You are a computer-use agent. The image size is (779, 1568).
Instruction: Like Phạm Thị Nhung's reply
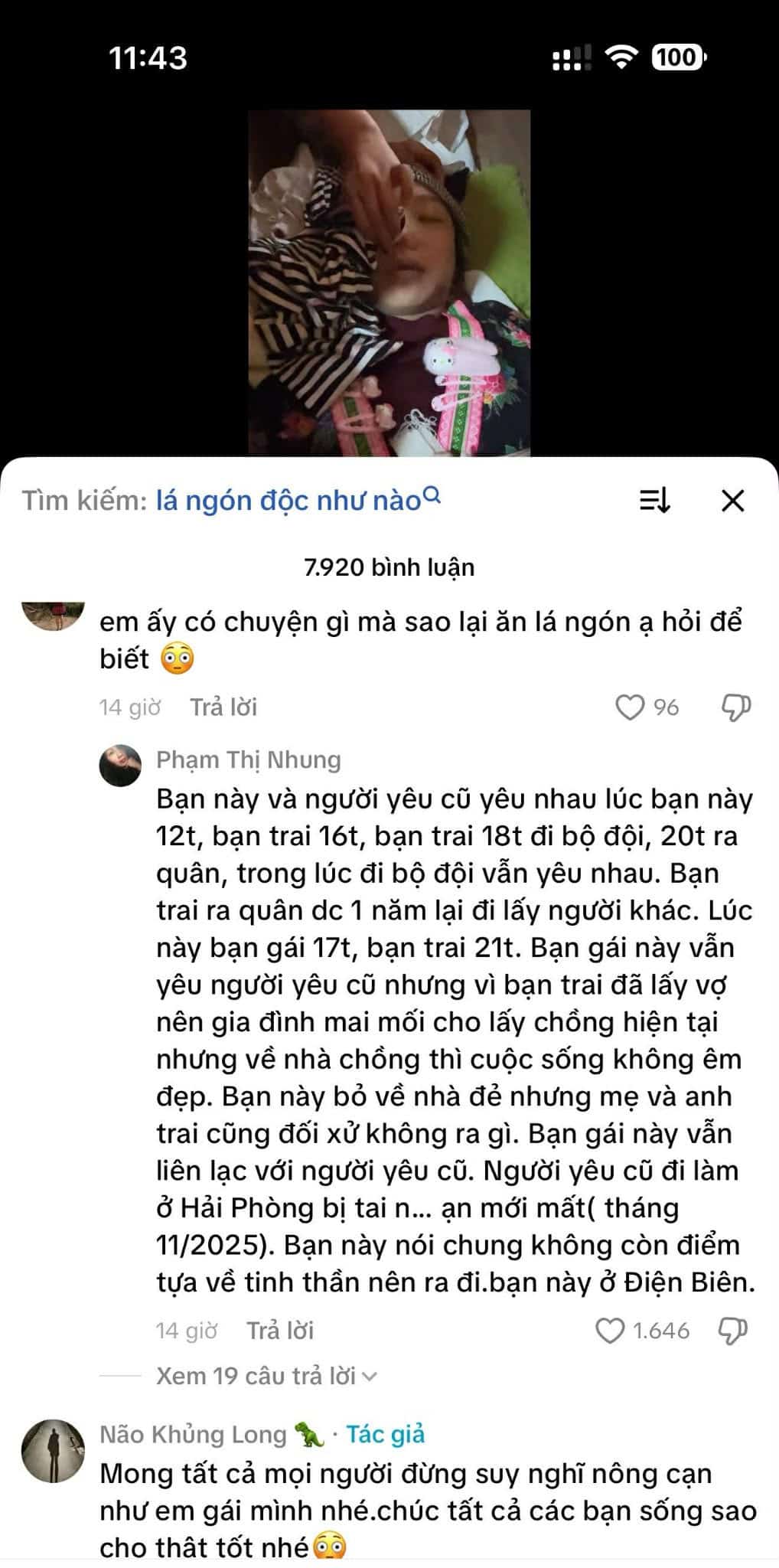coord(609,1331)
